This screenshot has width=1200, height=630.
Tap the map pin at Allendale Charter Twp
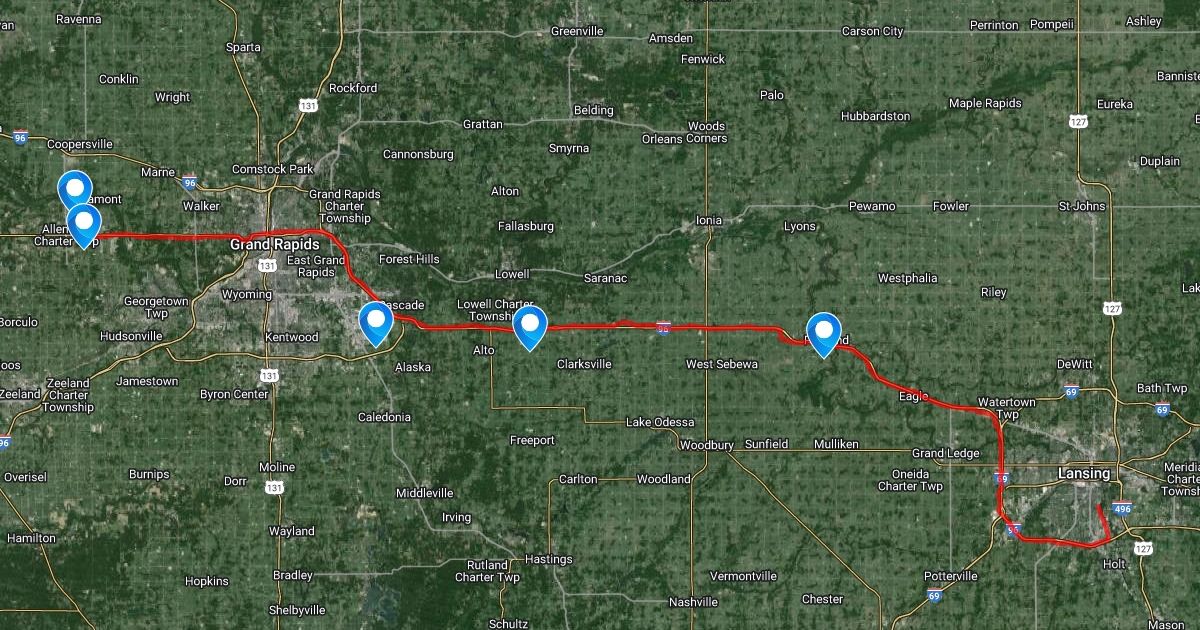point(84,222)
